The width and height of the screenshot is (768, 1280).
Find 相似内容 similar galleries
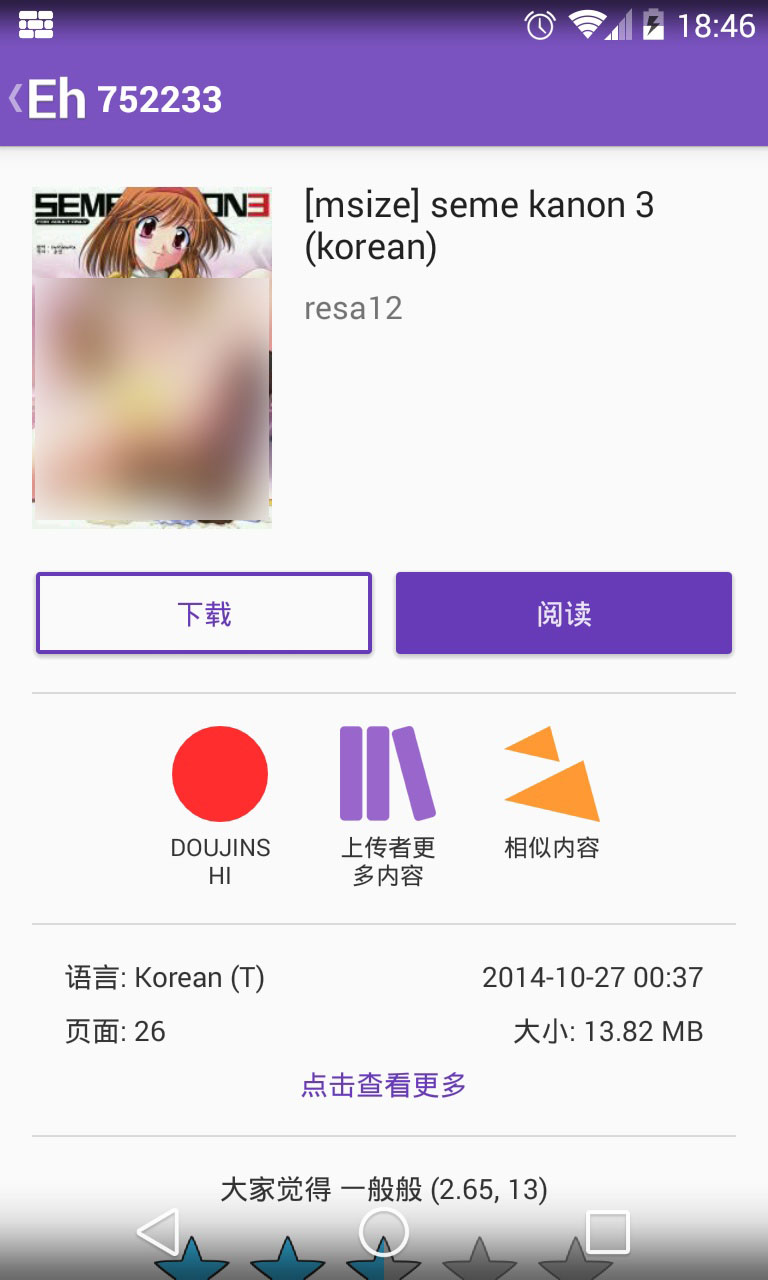(552, 775)
